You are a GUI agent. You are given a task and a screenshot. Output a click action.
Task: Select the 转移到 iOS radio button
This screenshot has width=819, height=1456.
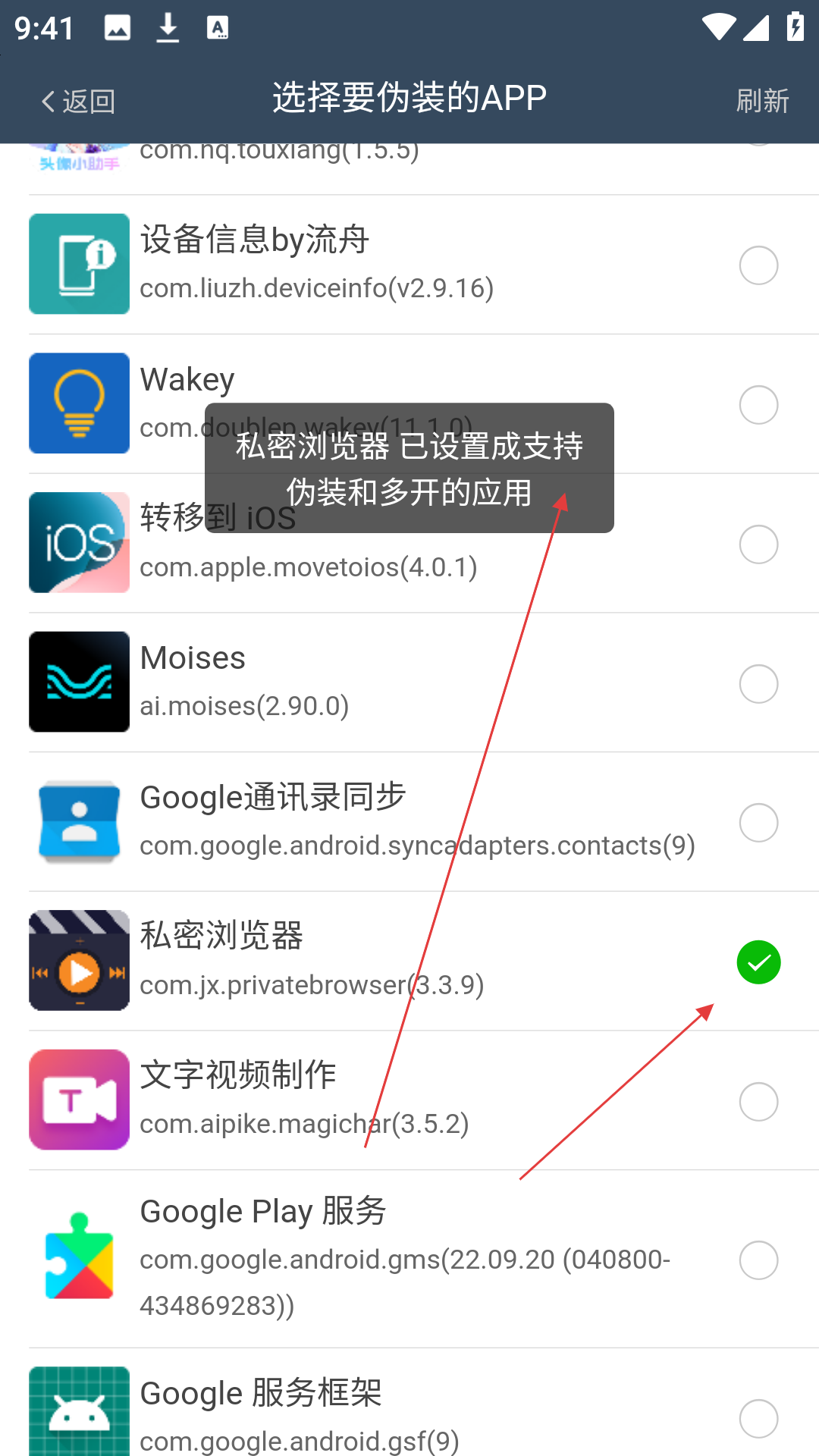coord(758,544)
